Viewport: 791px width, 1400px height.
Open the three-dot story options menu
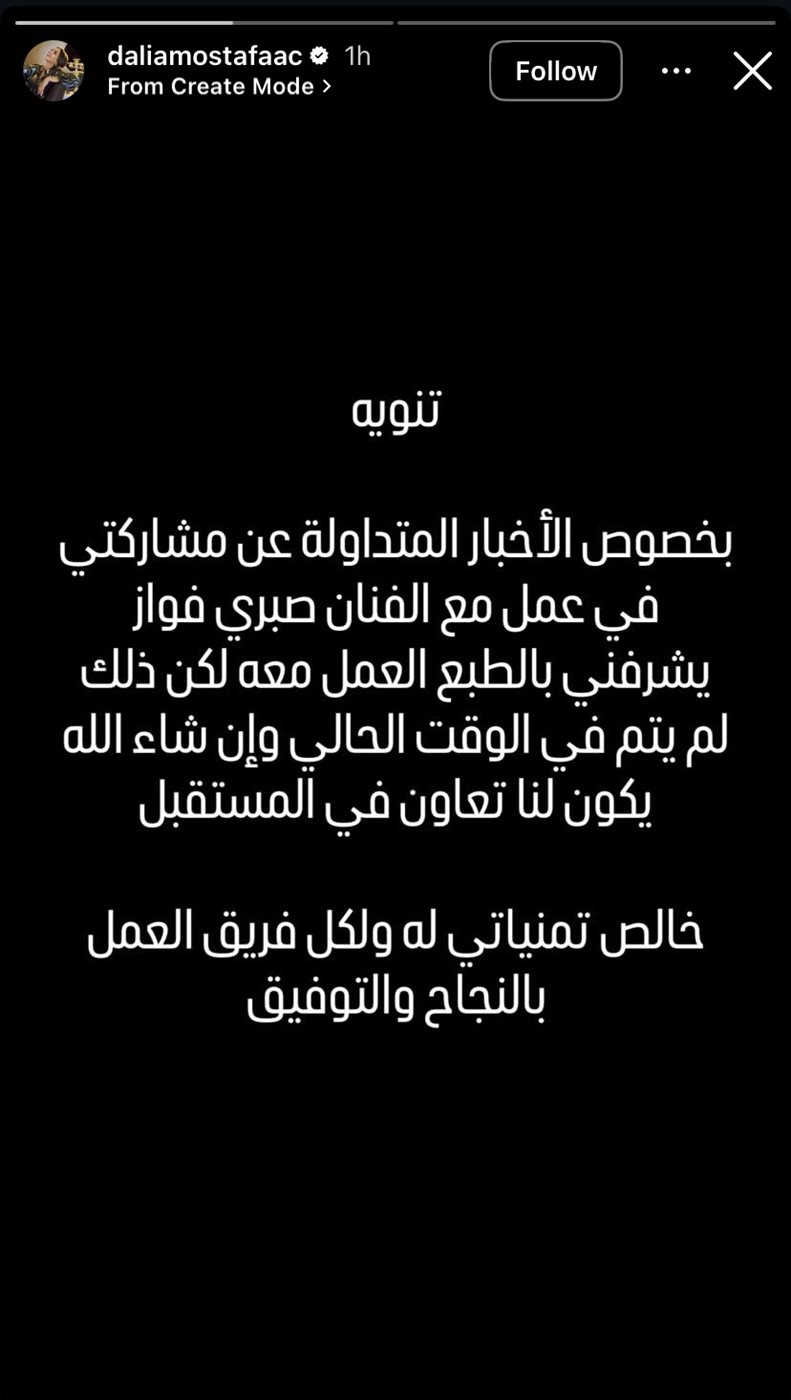tap(677, 71)
